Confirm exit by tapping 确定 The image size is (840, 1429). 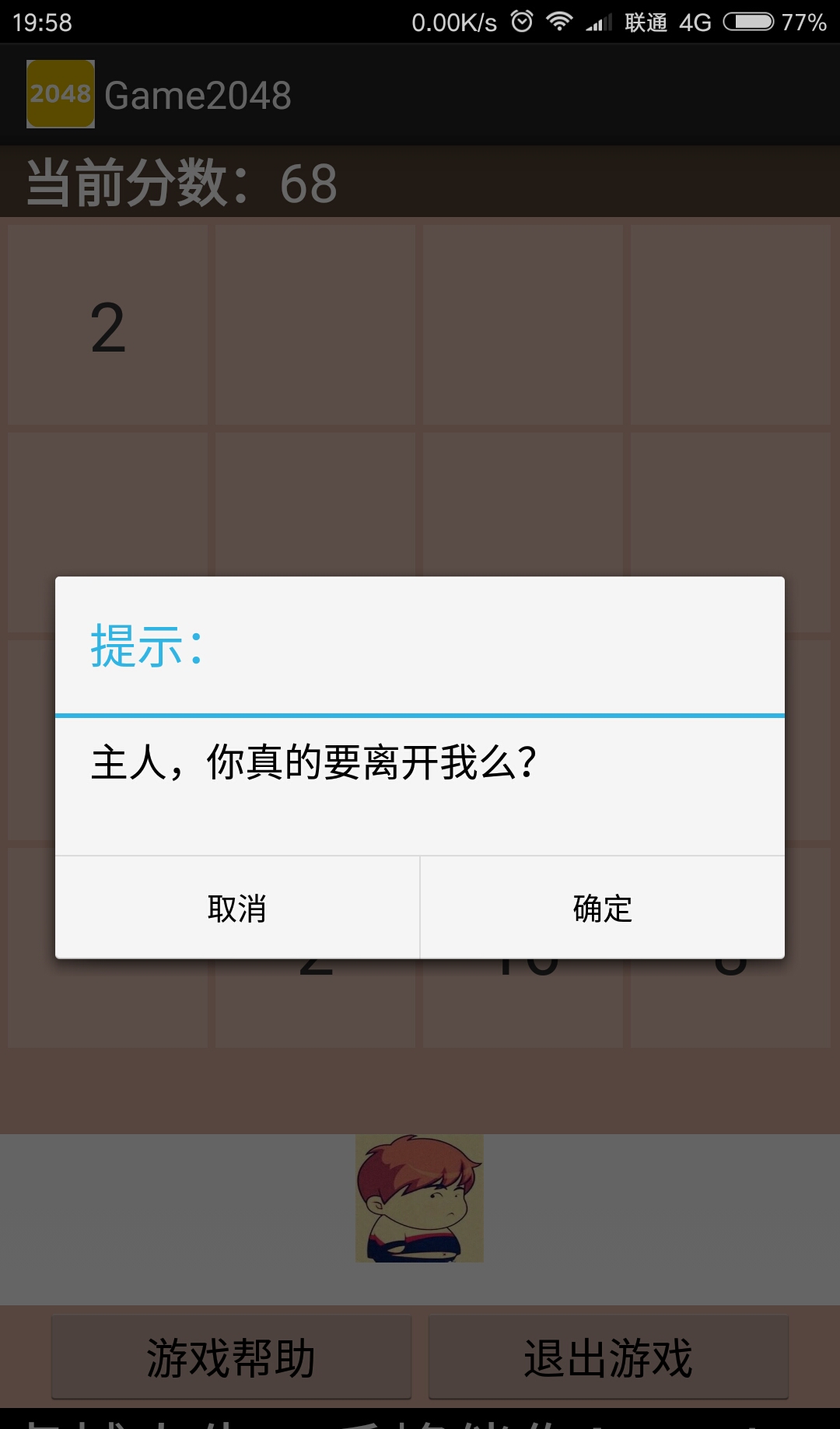[x=603, y=908]
